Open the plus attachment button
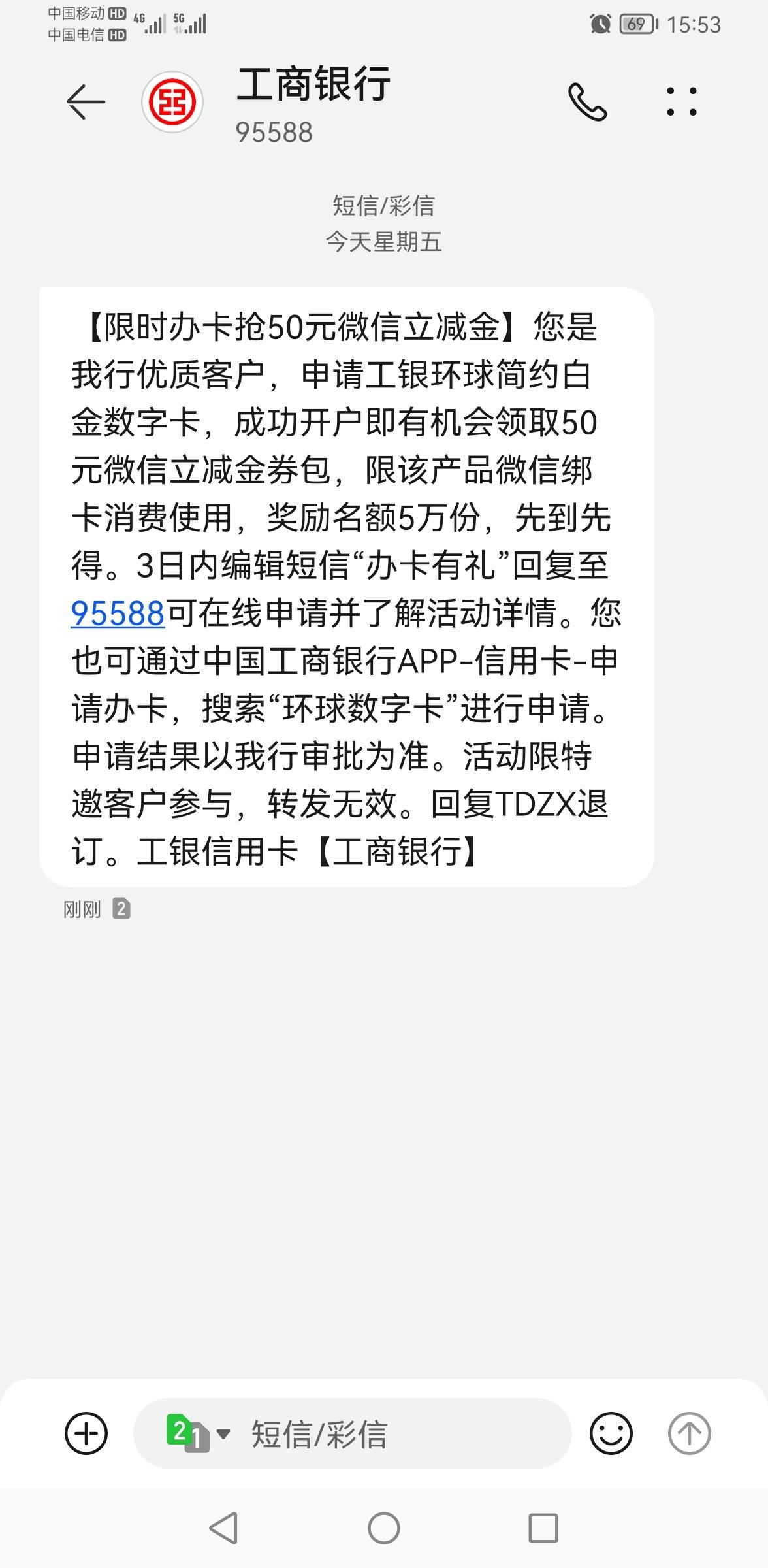The image size is (768, 1568). tap(86, 1433)
